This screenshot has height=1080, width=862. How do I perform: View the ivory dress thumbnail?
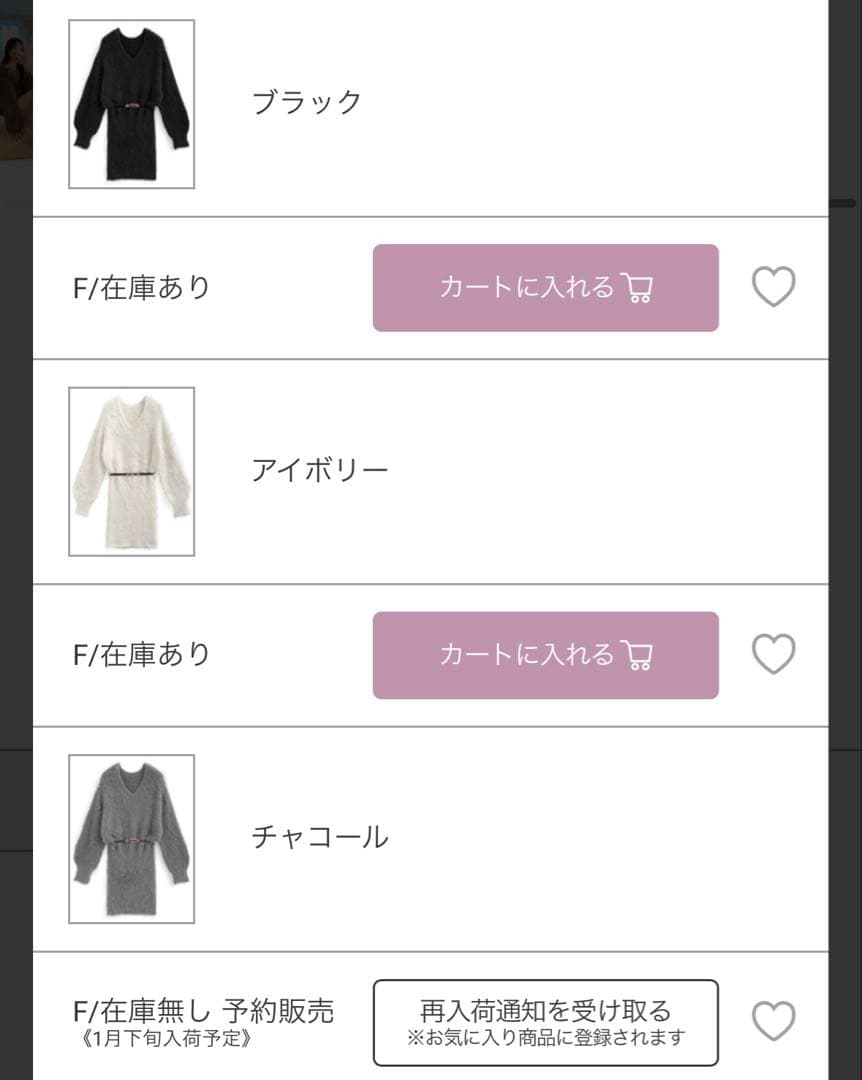pyautogui.click(x=131, y=471)
